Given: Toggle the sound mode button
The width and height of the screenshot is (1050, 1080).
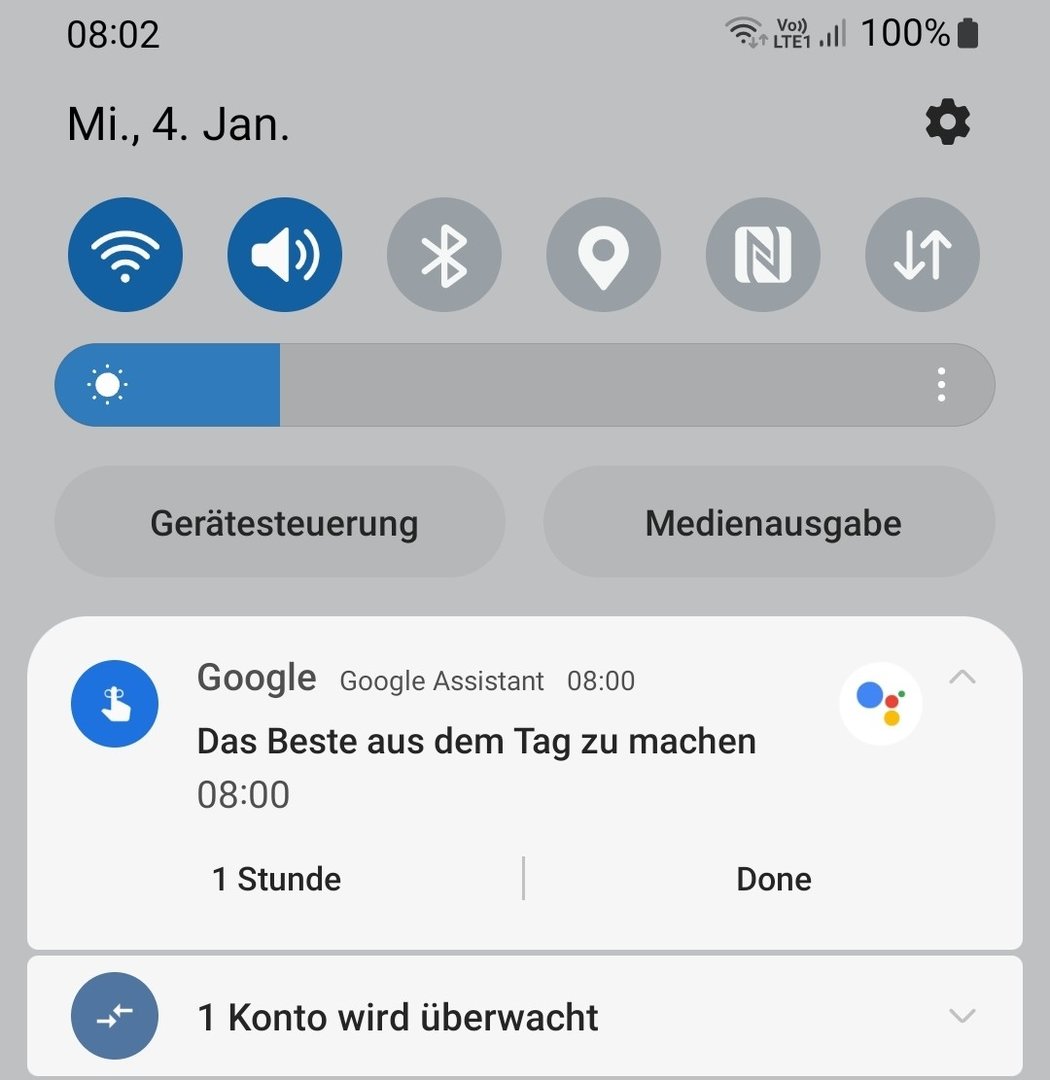Looking at the screenshot, I should click(285, 255).
